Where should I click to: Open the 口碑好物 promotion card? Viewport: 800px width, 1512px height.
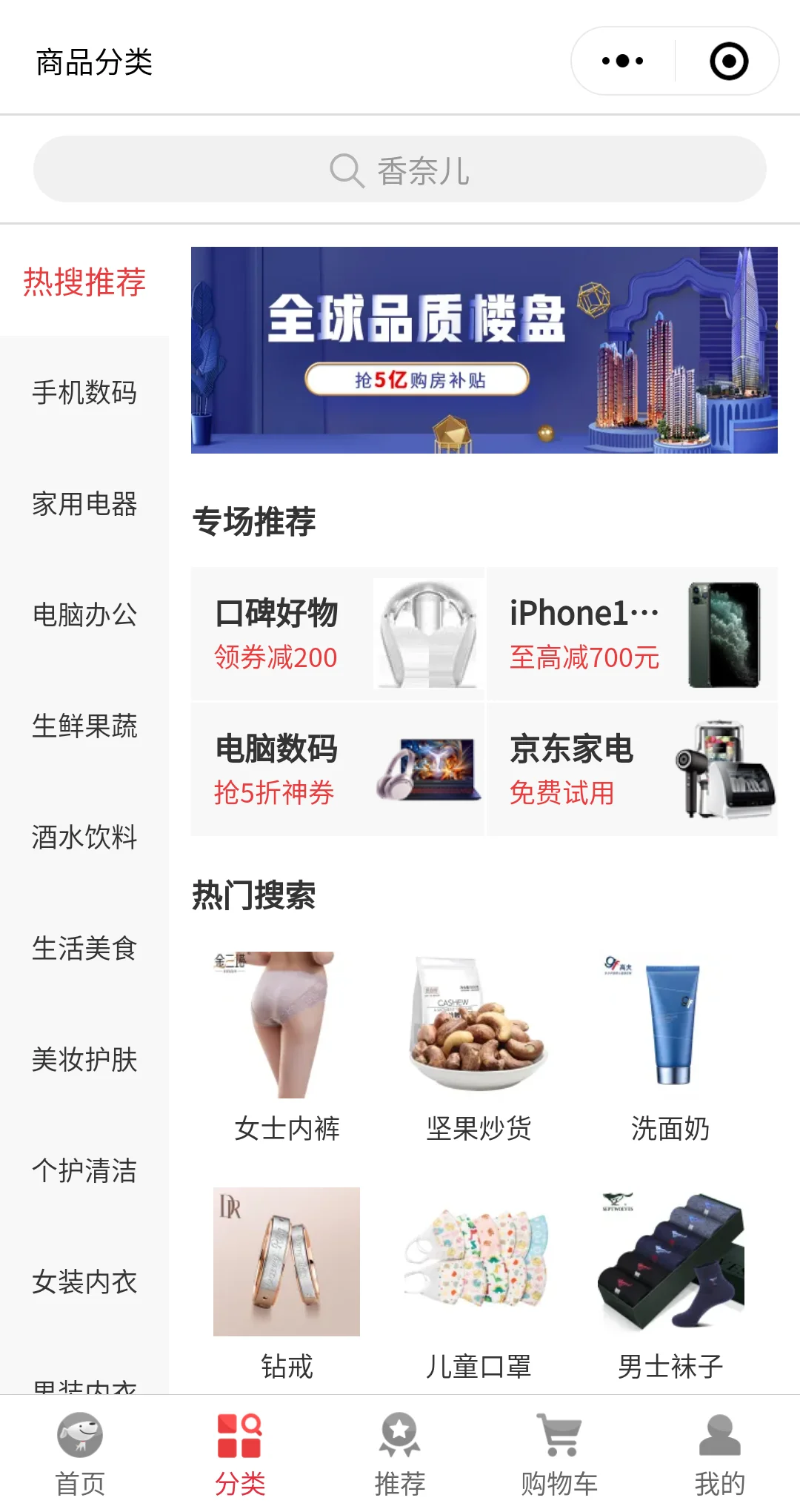[x=338, y=634]
